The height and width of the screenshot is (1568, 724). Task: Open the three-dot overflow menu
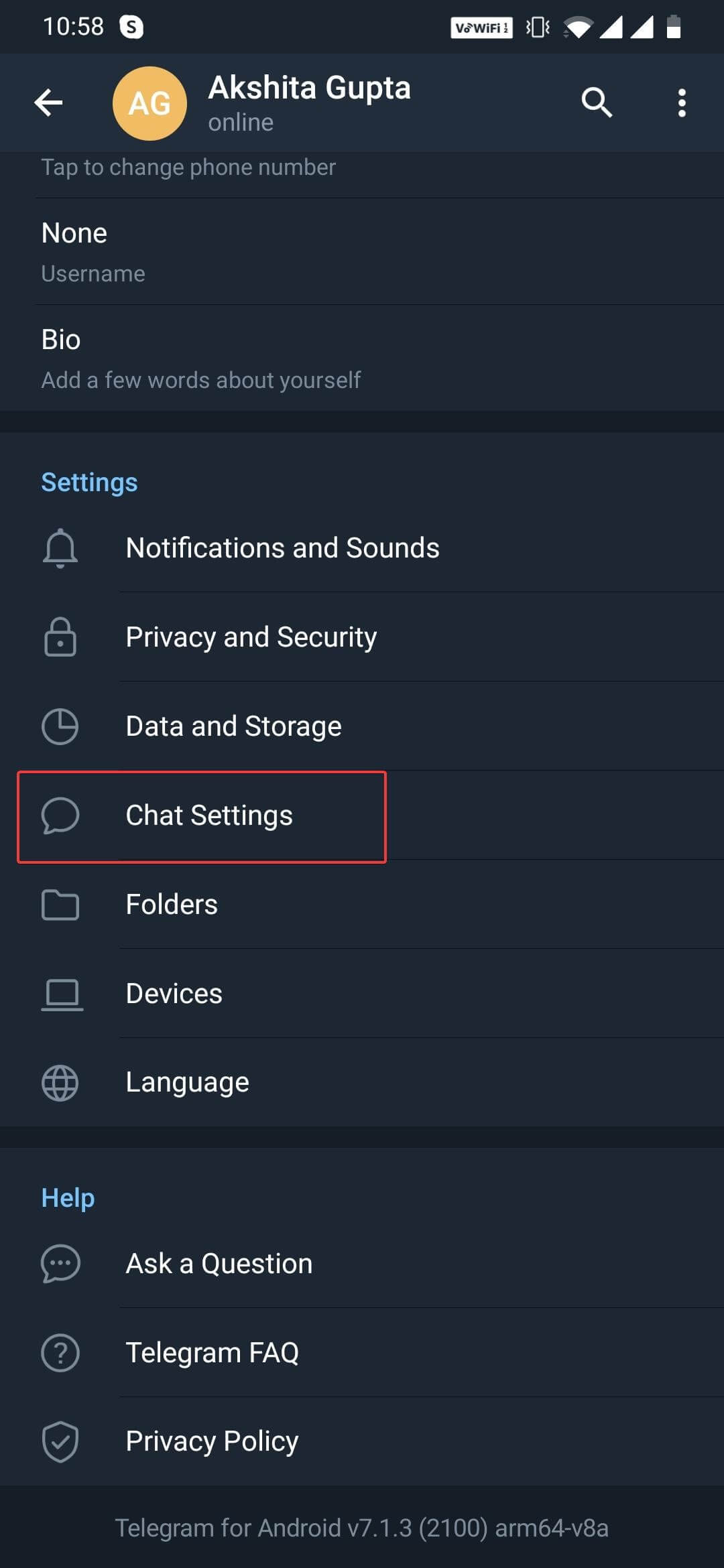[682, 103]
